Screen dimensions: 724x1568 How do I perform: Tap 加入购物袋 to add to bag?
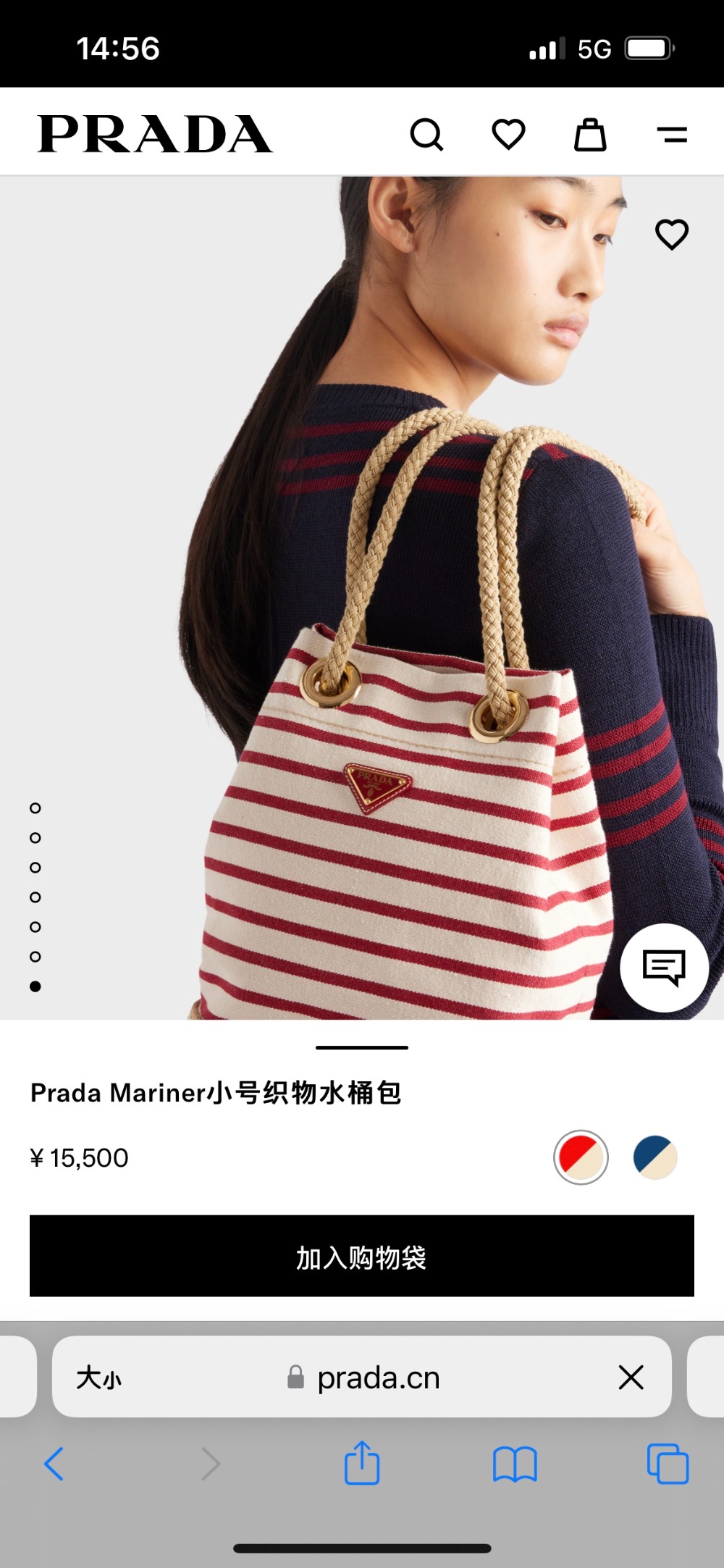coord(362,1257)
